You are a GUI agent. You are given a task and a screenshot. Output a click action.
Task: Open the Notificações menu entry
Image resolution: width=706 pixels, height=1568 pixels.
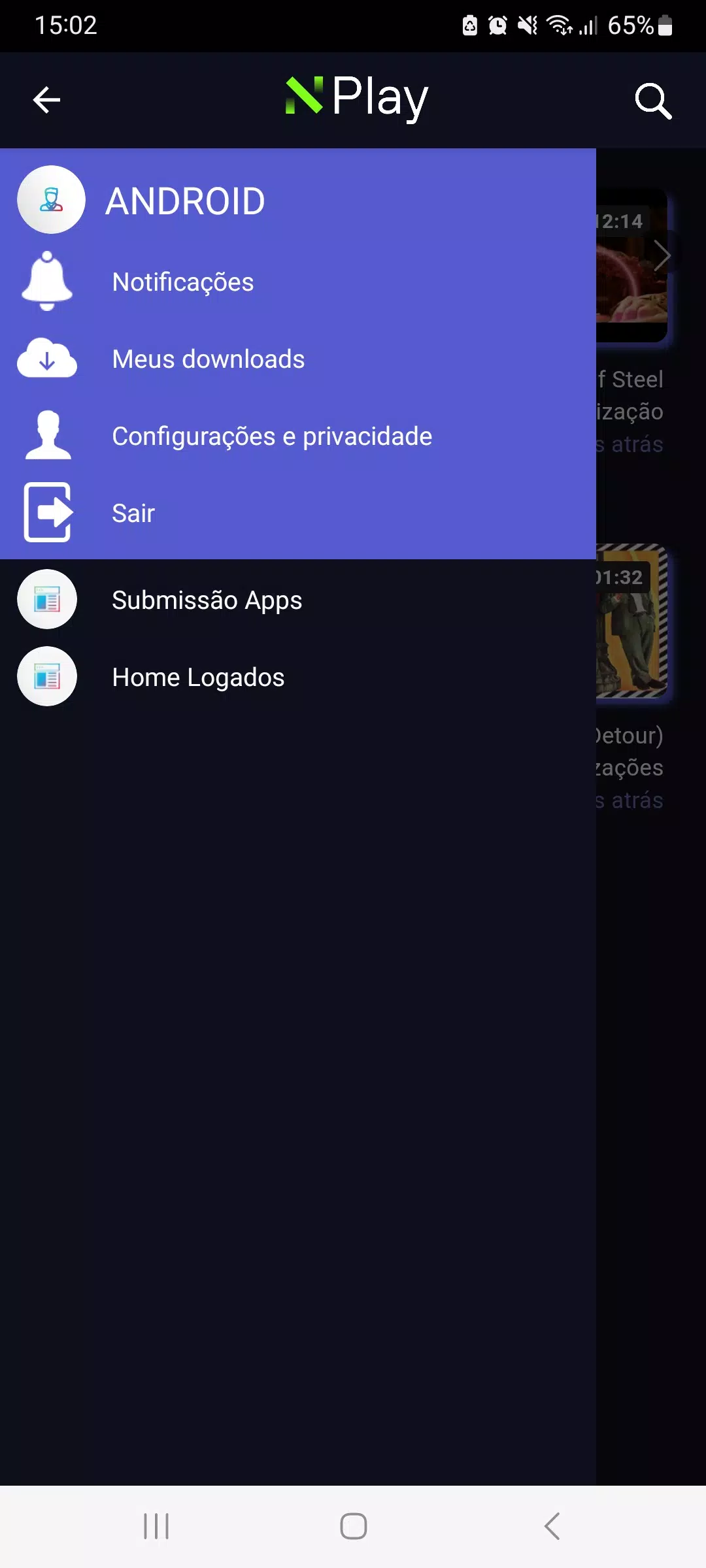tap(182, 282)
